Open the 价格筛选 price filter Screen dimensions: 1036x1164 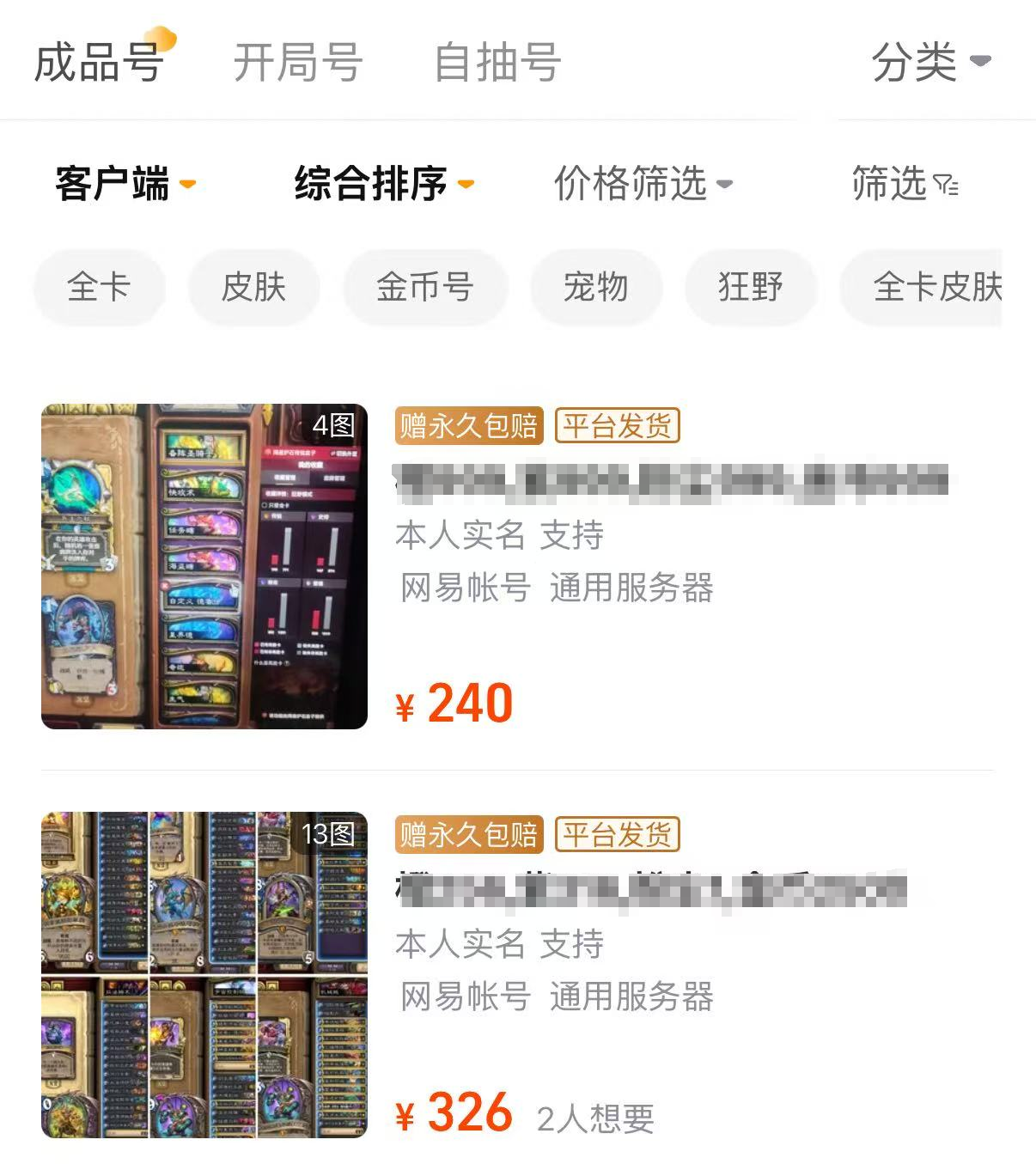(x=643, y=184)
